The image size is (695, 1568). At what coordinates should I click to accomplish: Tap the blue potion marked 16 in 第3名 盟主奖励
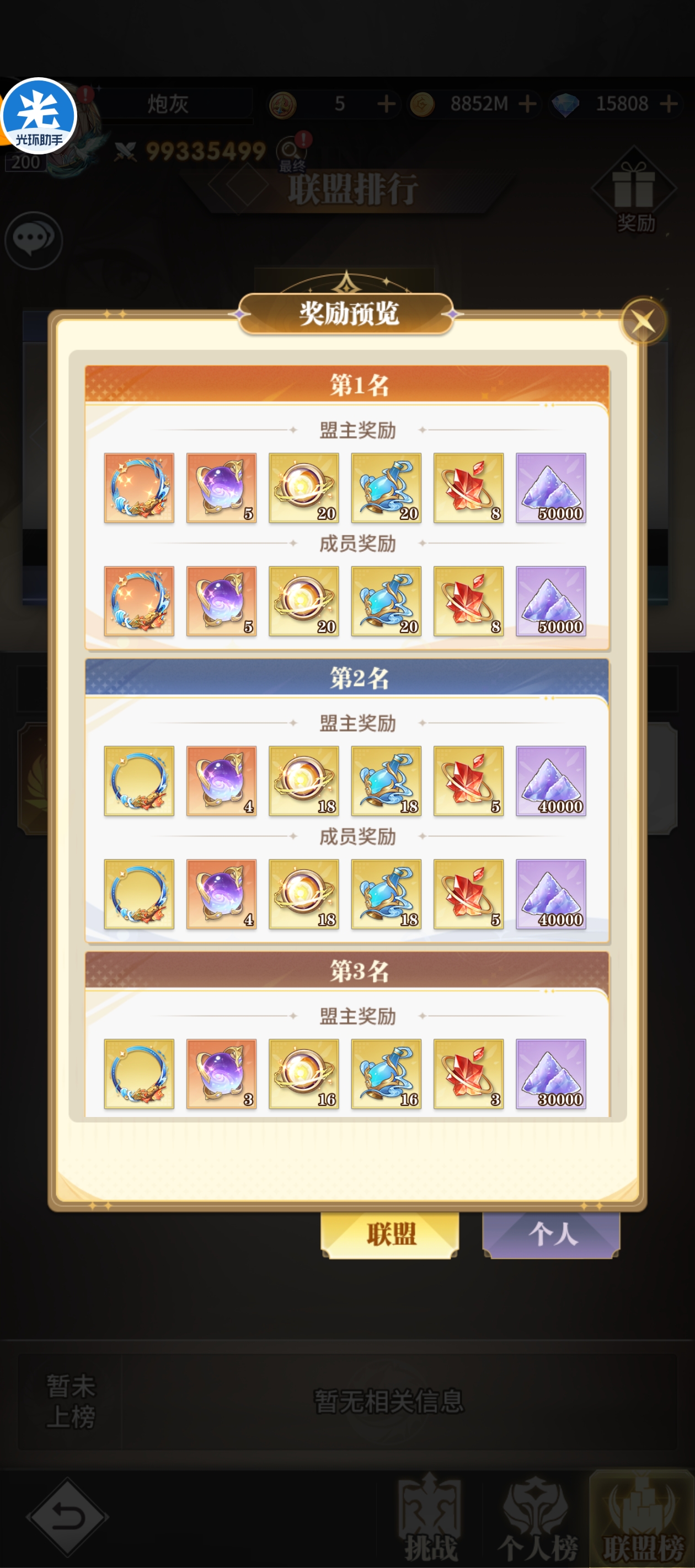click(386, 1073)
